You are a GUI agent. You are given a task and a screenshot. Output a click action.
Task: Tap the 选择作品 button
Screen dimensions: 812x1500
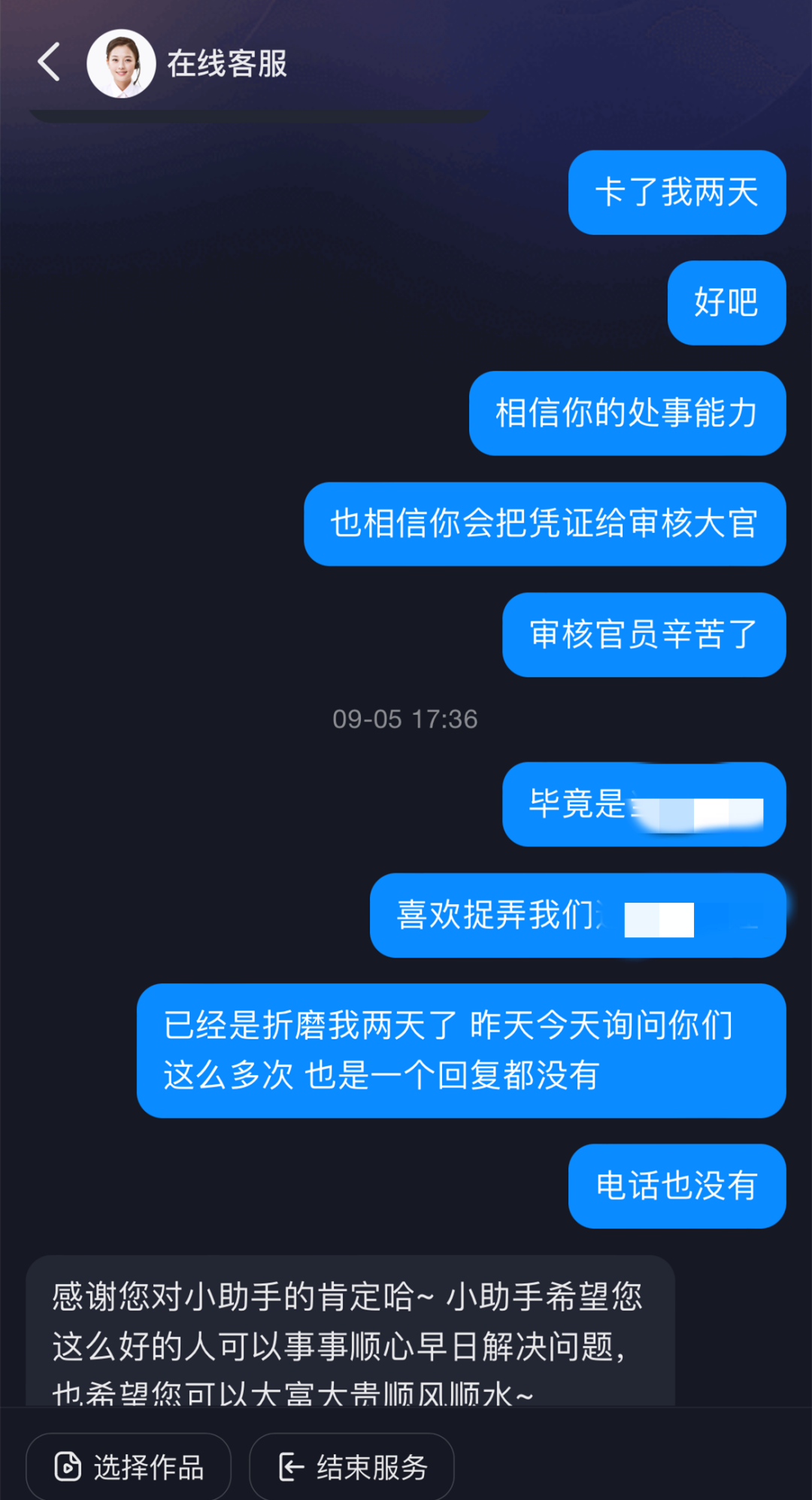(x=129, y=1466)
